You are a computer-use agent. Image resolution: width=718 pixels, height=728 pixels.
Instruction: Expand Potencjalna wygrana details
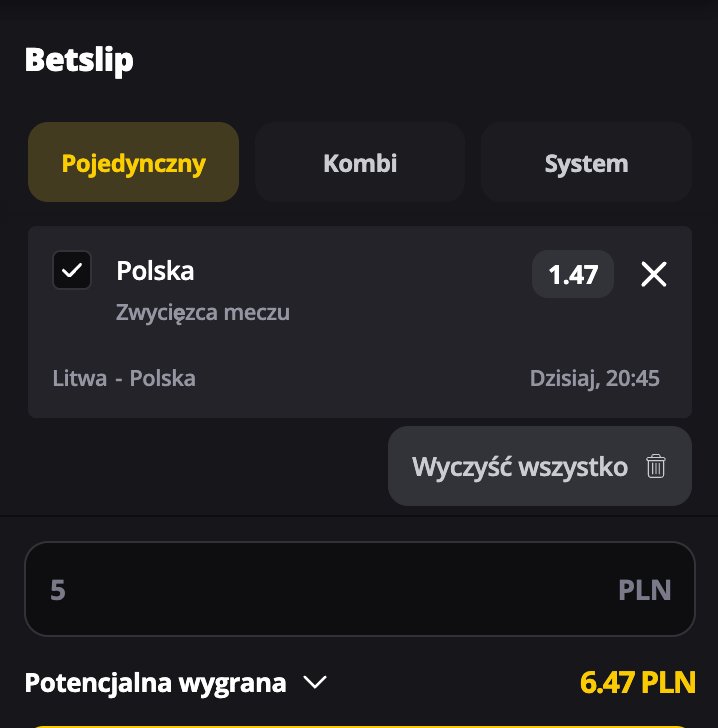coord(315,683)
